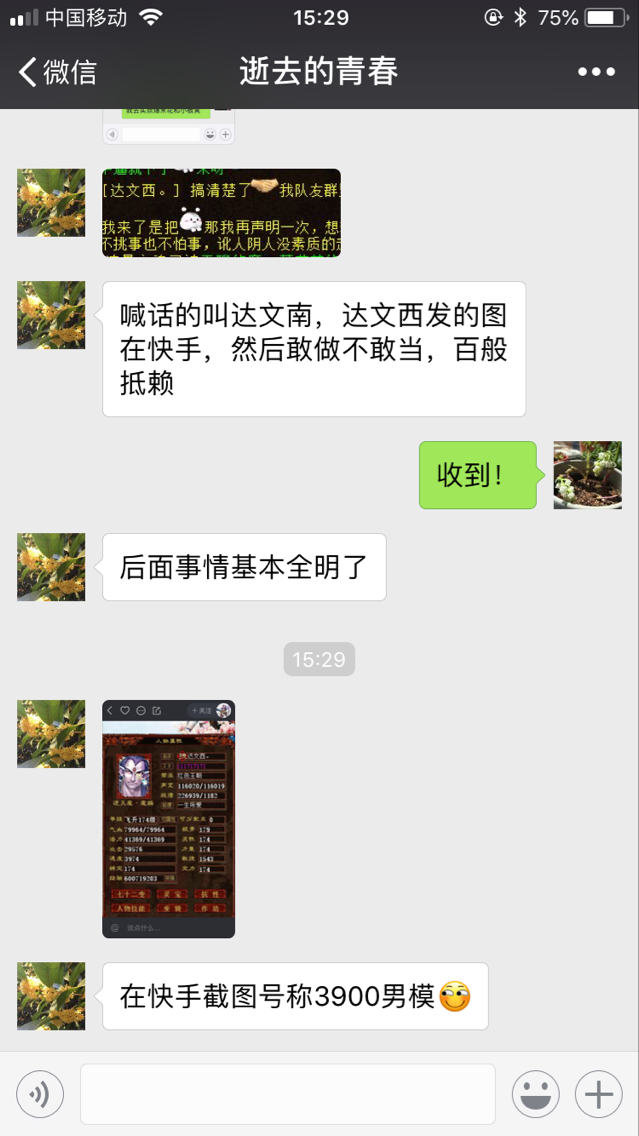Open my avatar beside 收到！ message
Screen dimensions: 639x1136
(588, 475)
